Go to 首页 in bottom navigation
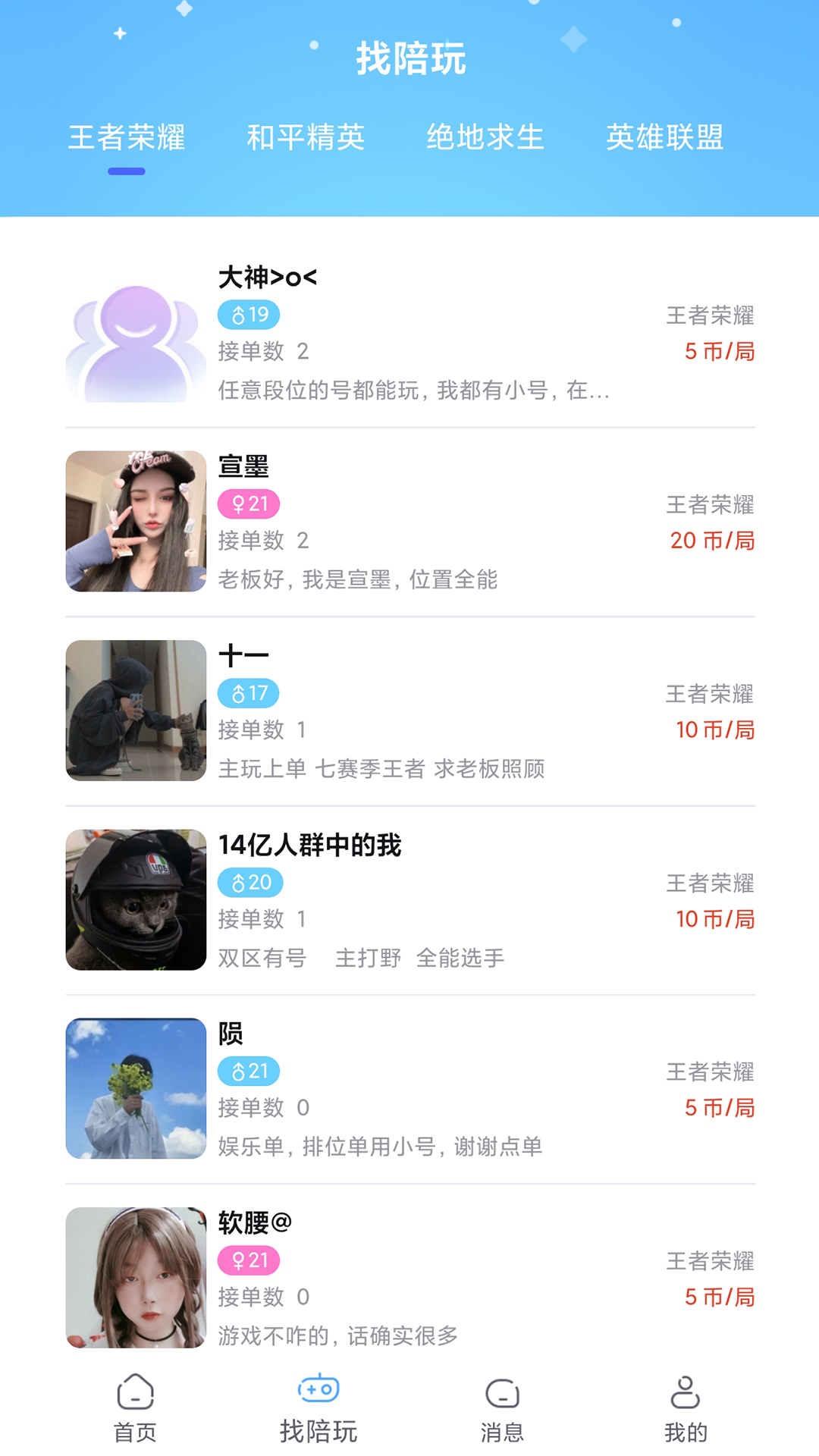Image resolution: width=819 pixels, height=1456 pixels. pos(135,1409)
